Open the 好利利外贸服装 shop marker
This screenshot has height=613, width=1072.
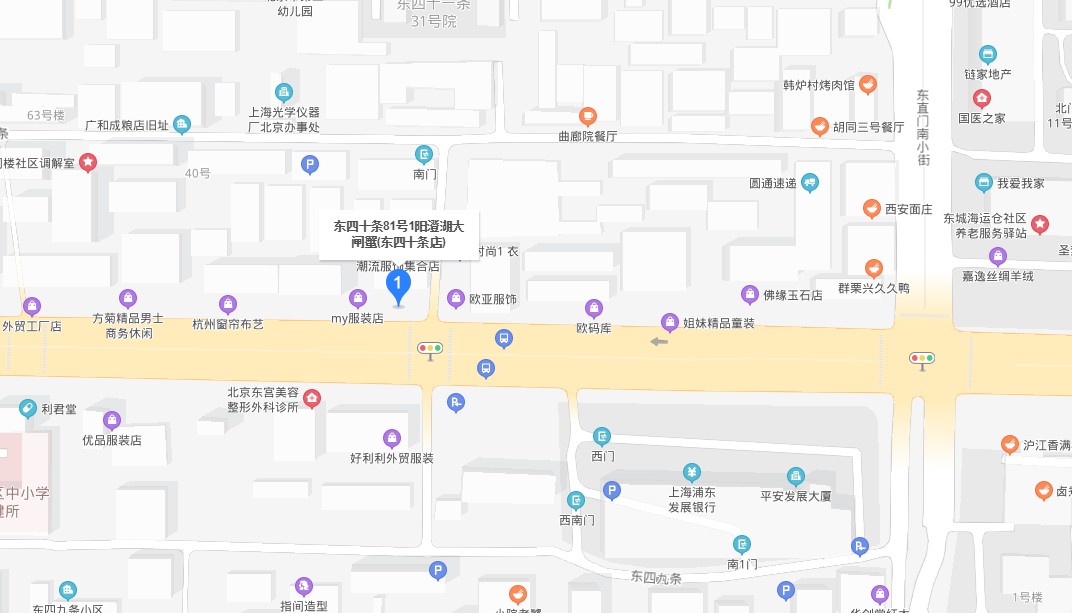point(392,438)
